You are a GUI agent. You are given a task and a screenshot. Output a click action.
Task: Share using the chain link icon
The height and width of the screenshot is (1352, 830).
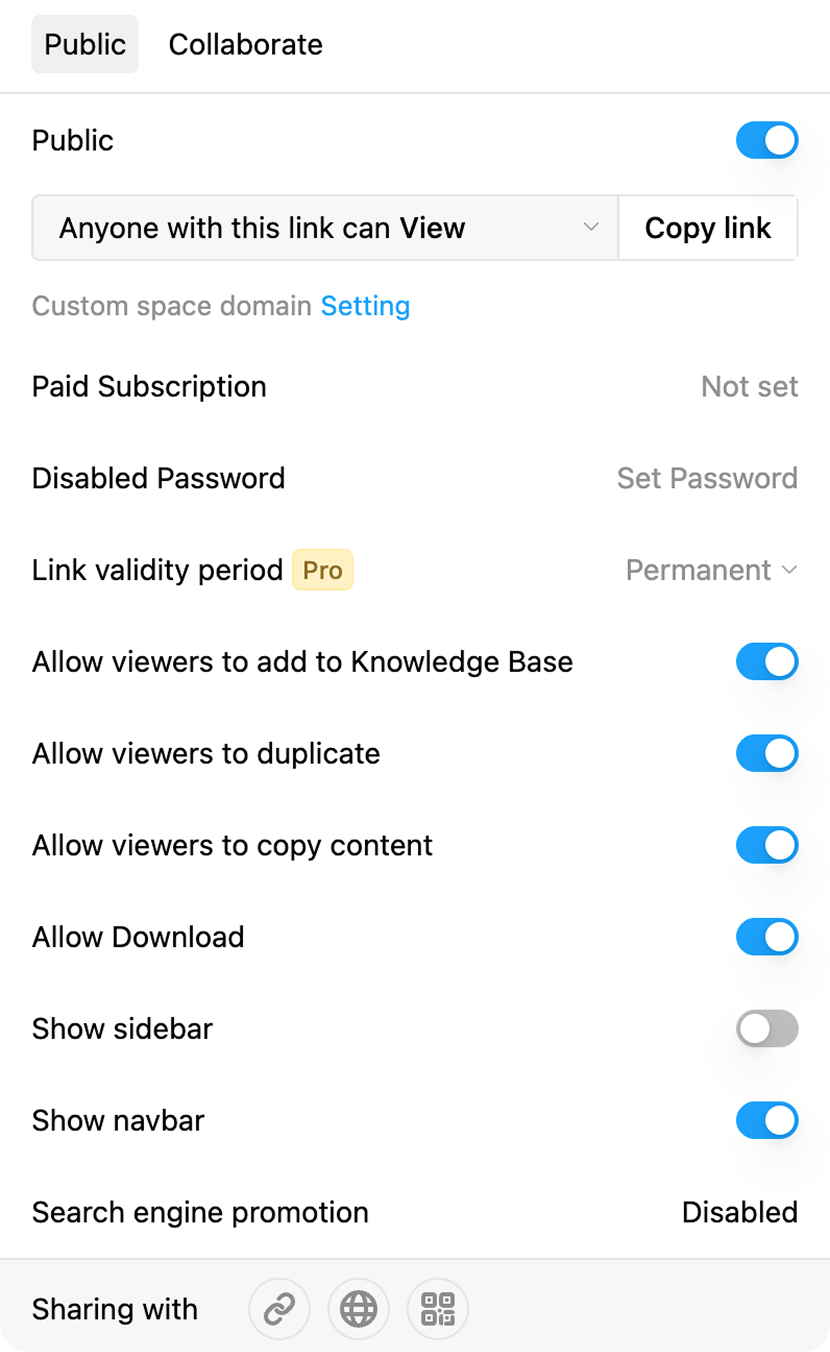(279, 1309)
